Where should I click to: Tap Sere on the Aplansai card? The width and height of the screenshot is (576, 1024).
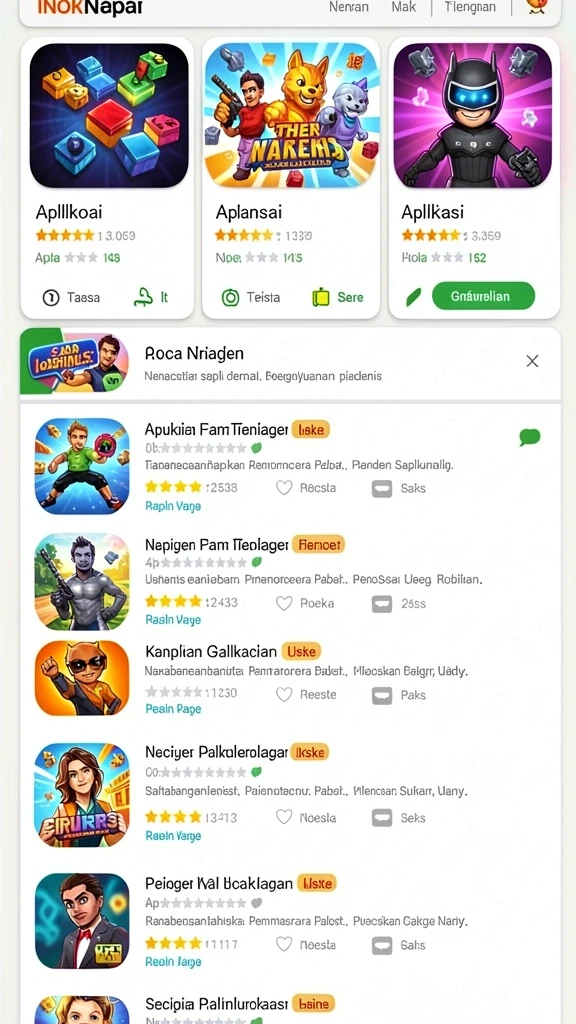click(x=338, y=298)
